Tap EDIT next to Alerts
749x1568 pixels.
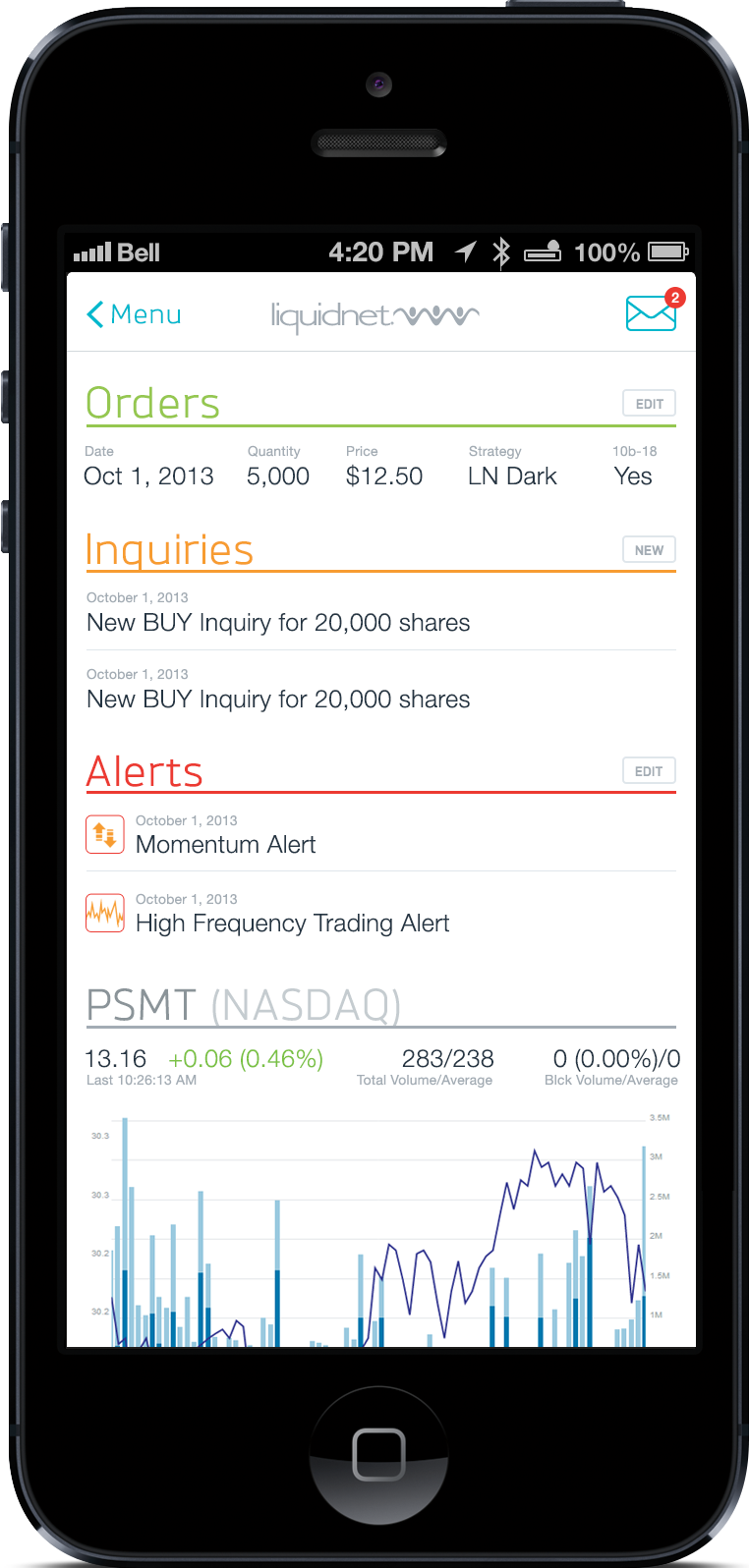tap(650, 771)
